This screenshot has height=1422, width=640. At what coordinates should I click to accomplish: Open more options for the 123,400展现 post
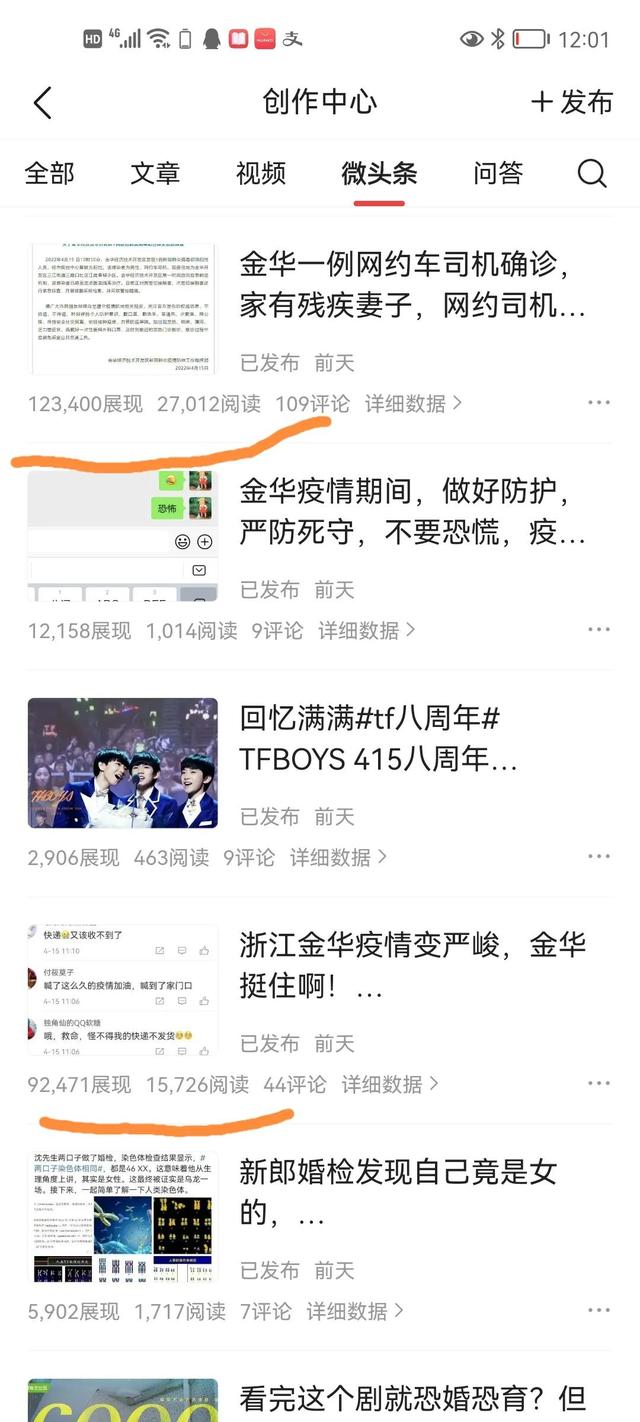click(598, 404)
